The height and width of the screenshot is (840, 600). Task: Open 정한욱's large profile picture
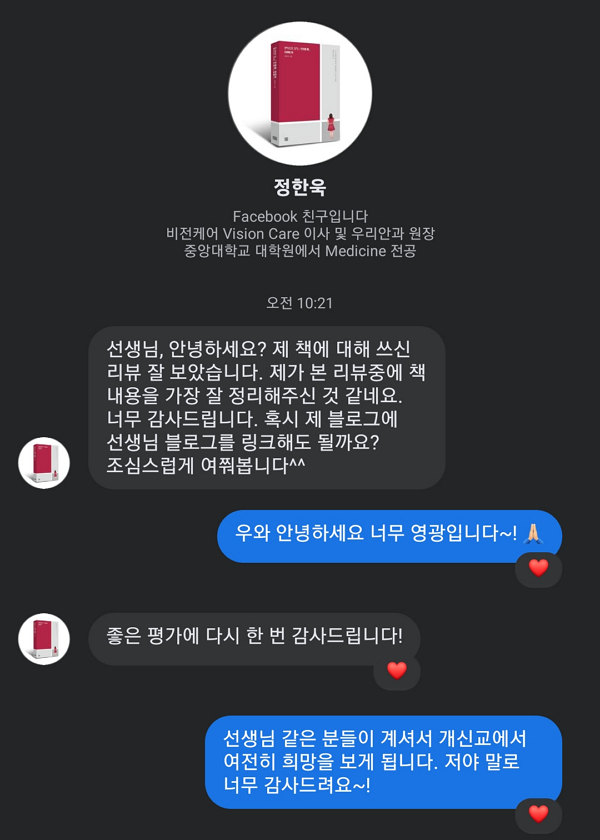pyautogui.click(x=300, y=94)
